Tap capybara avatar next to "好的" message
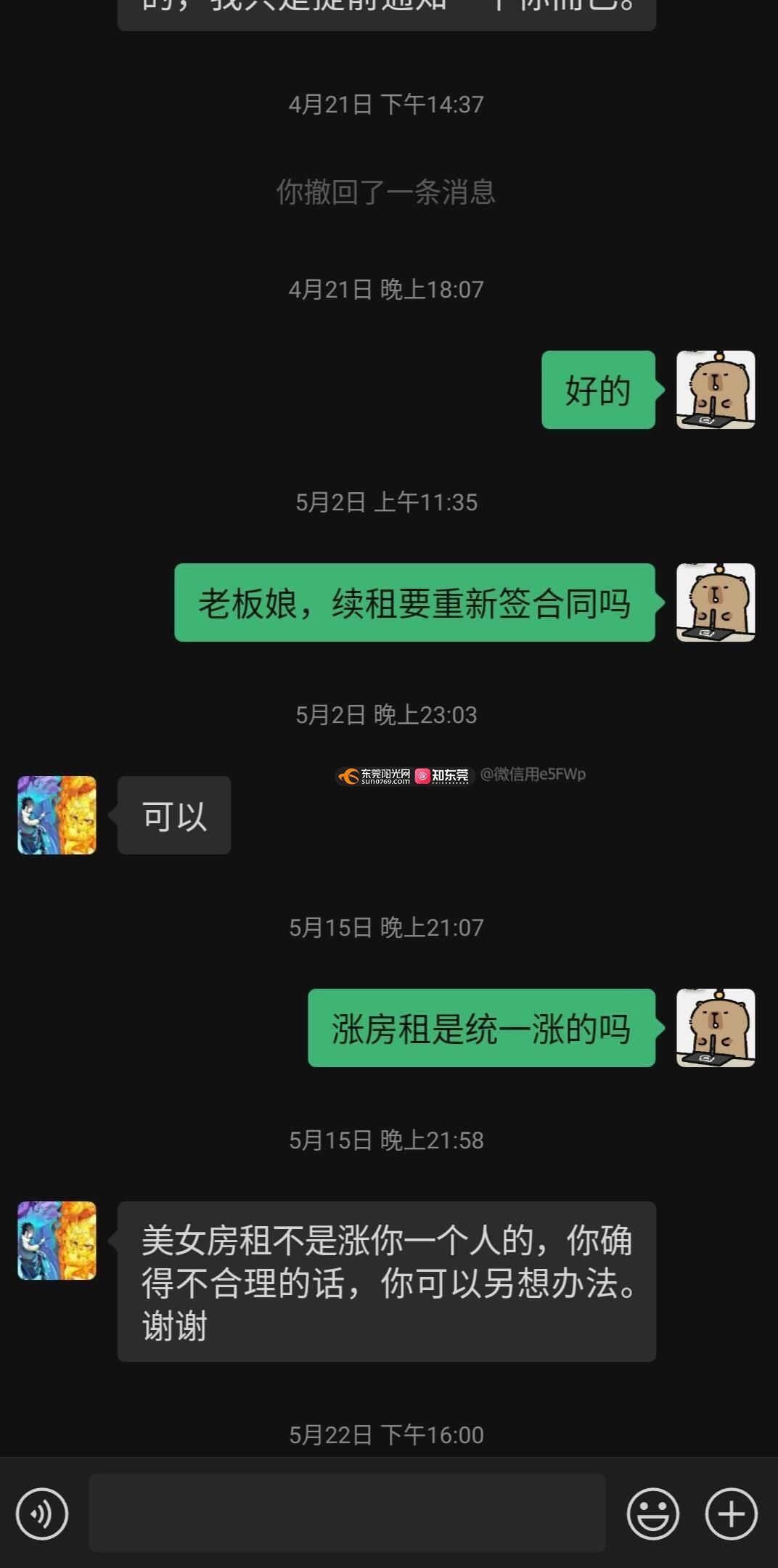 [715, 390]
